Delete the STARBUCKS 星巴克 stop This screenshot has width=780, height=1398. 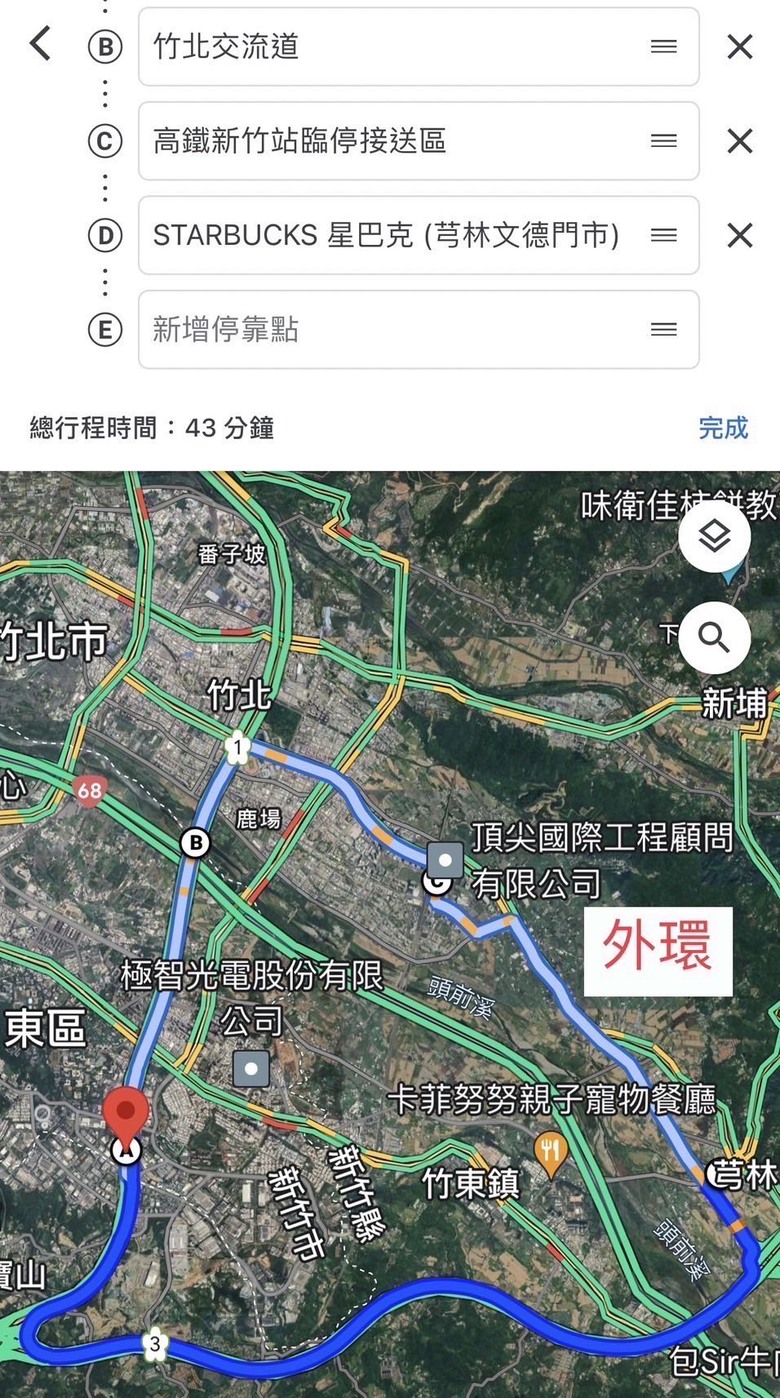tap(739, 235)
